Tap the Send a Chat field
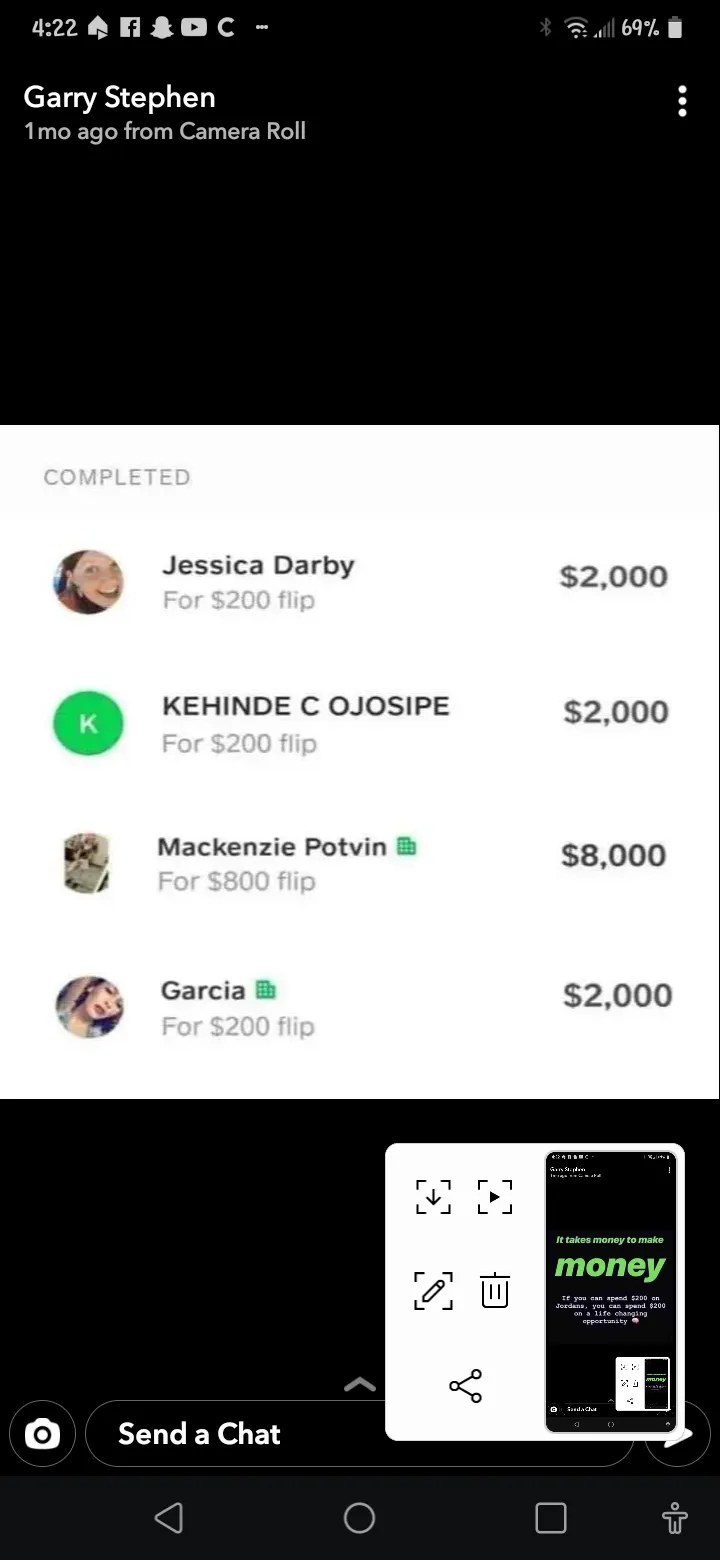The height and width of the screenshot is (1560, 720). click(x=360, y=1434)
